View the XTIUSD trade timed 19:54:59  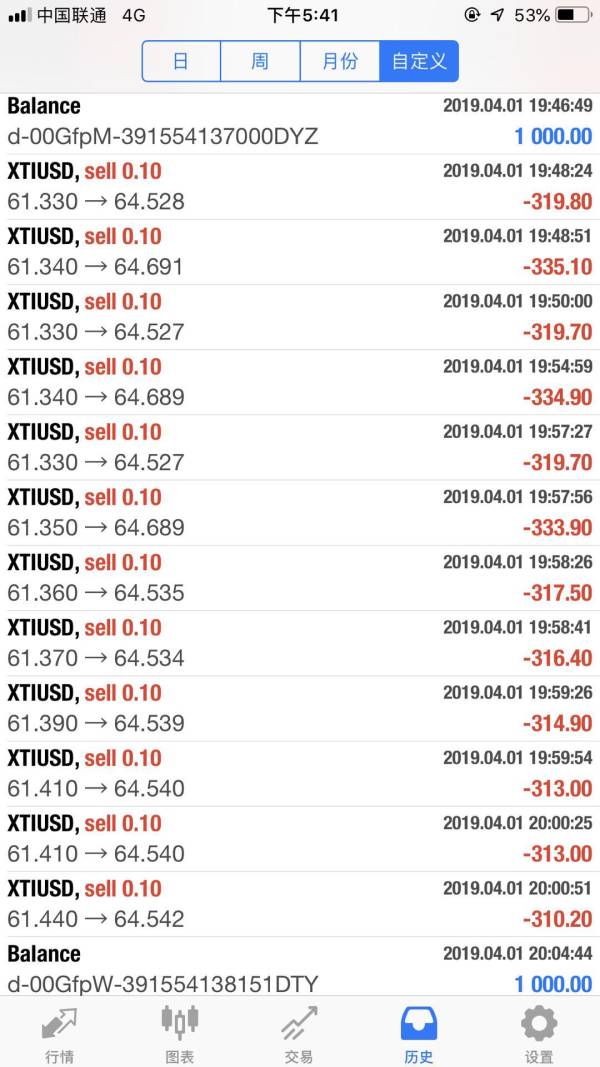300,381
